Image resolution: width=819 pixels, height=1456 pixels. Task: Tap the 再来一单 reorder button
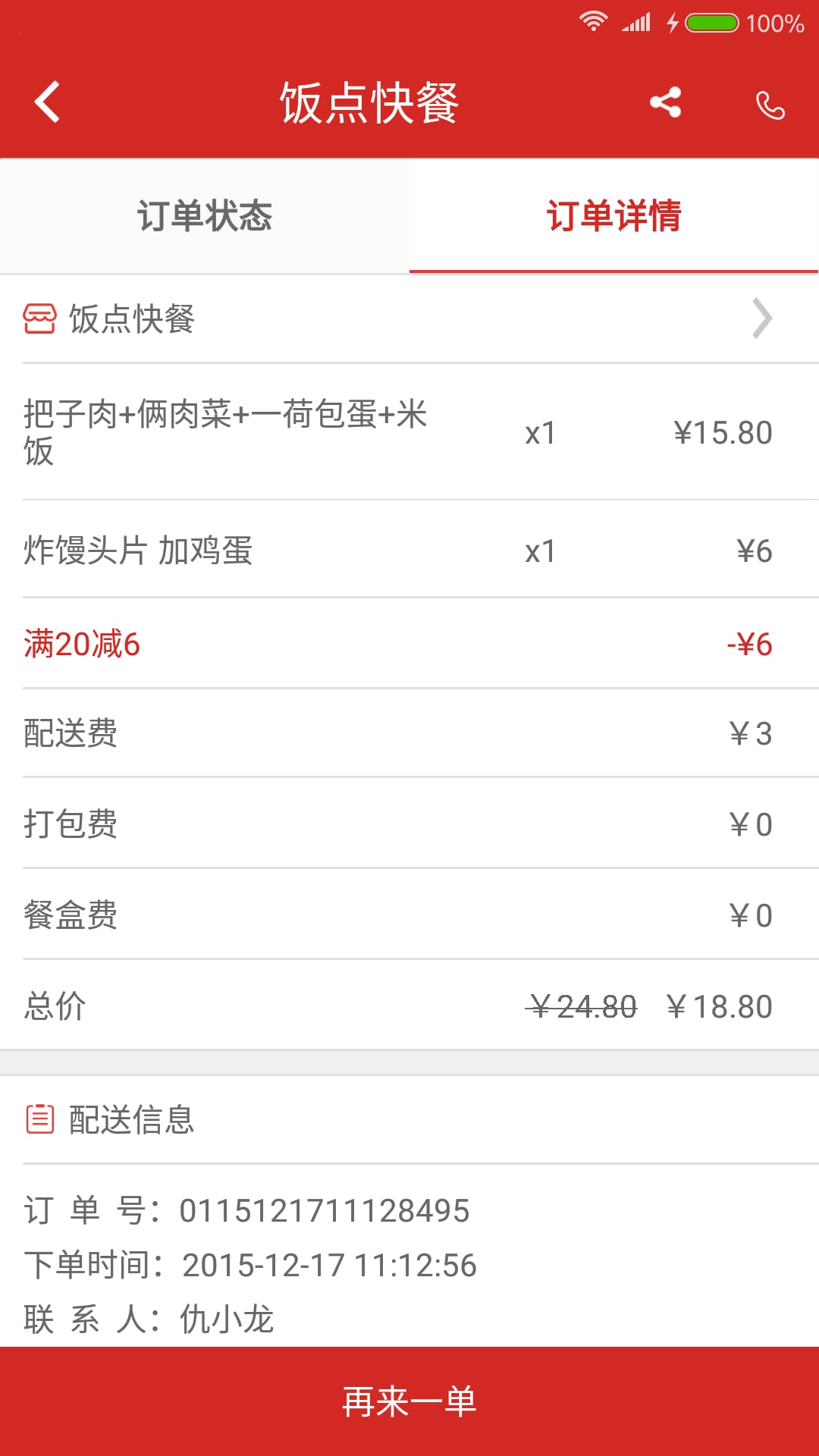[409, 1401]
